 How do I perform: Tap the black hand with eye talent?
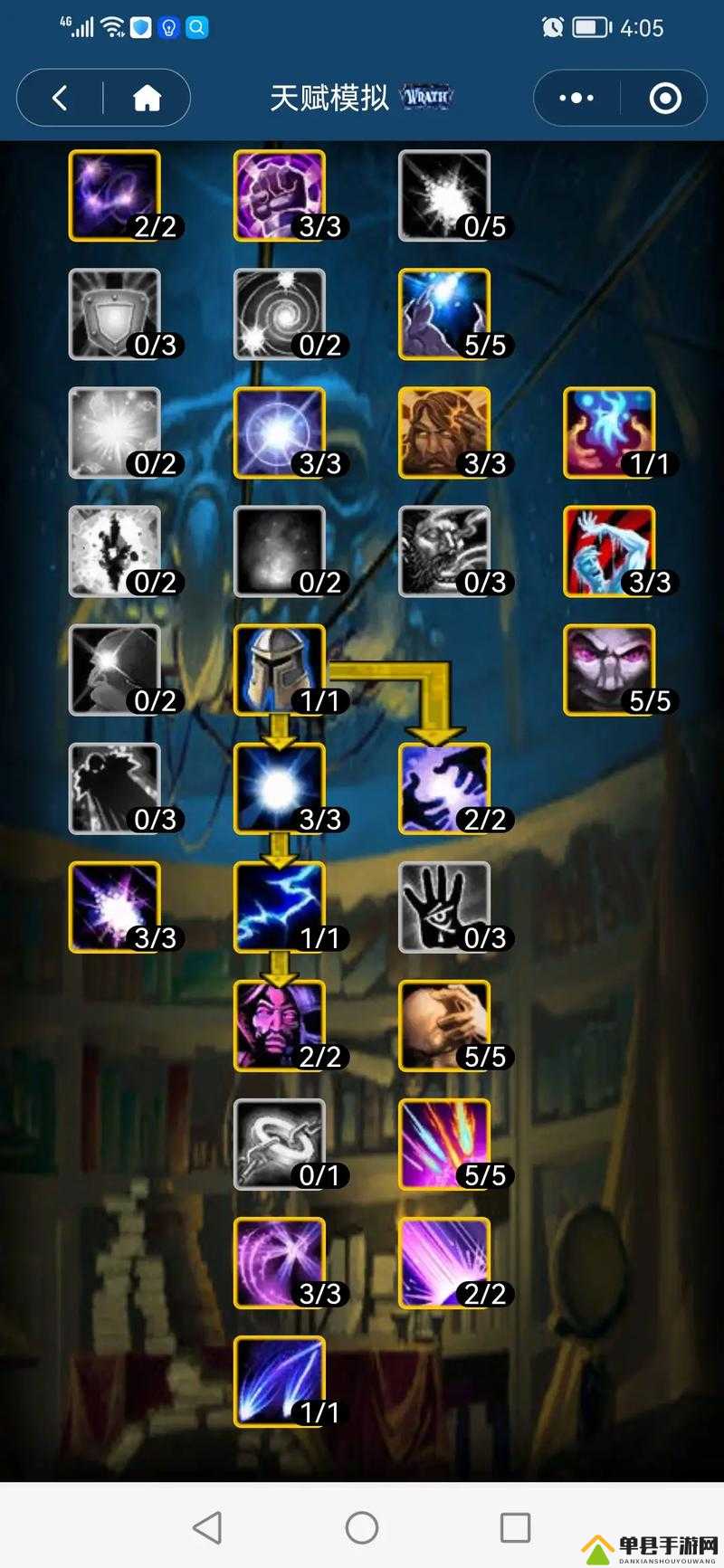coord(444,907)
